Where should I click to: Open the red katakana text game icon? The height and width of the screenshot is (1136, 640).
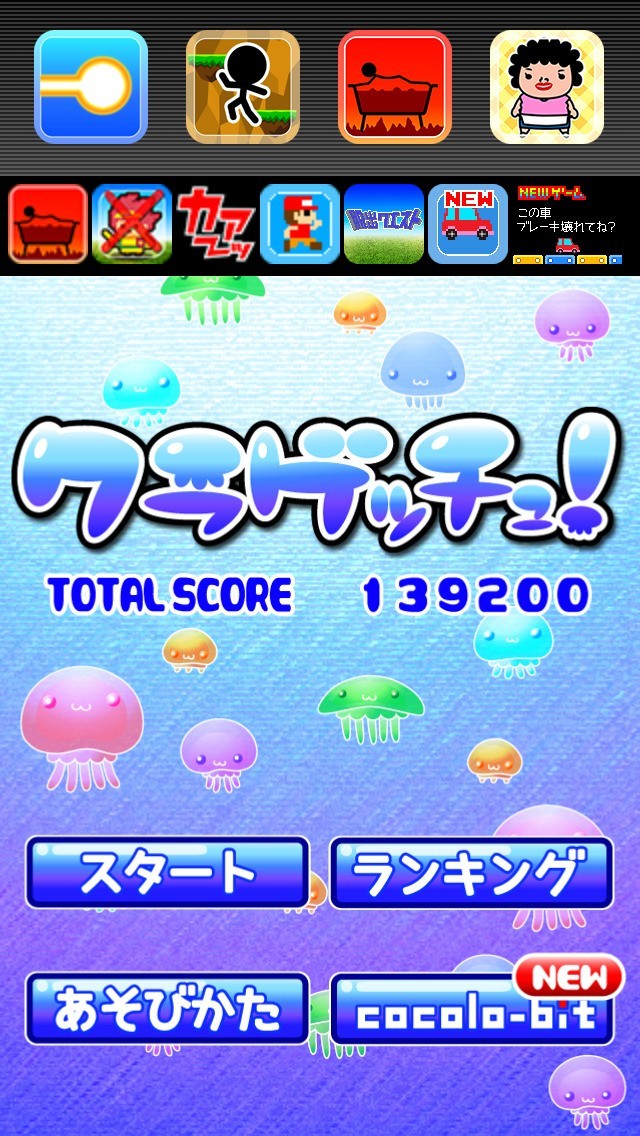point(216,224)
